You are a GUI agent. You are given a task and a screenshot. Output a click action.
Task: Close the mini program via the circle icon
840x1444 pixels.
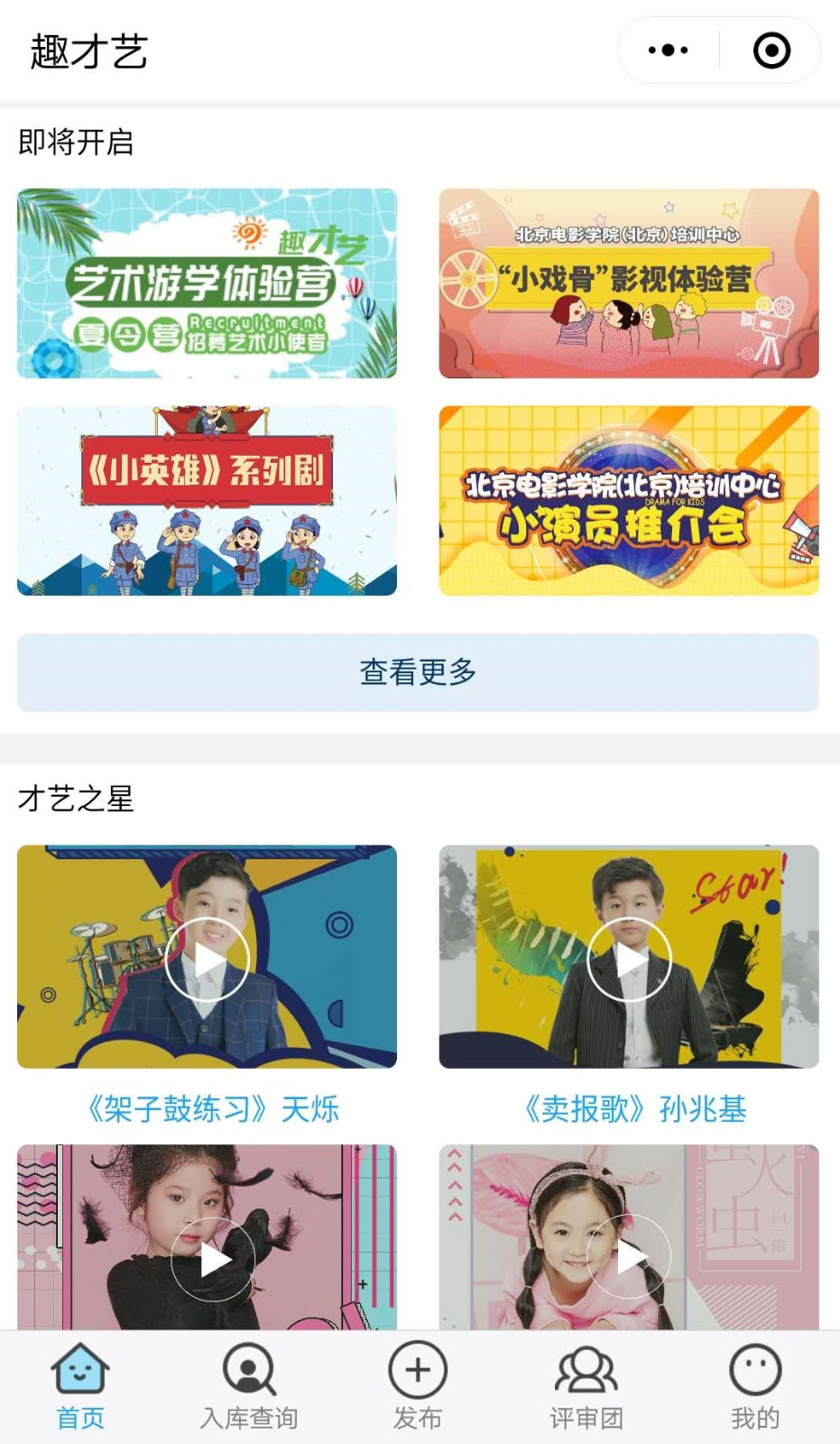771,51
